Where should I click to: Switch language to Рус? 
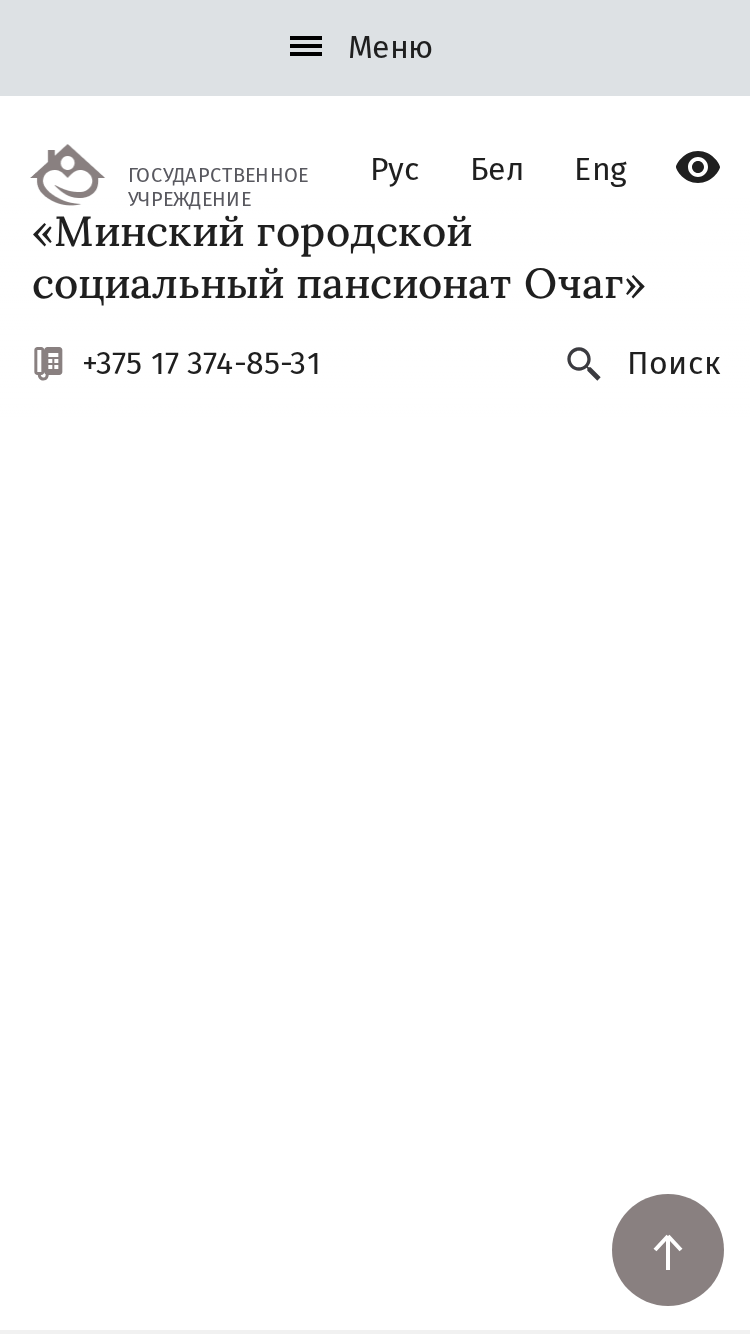coord(395,170)
